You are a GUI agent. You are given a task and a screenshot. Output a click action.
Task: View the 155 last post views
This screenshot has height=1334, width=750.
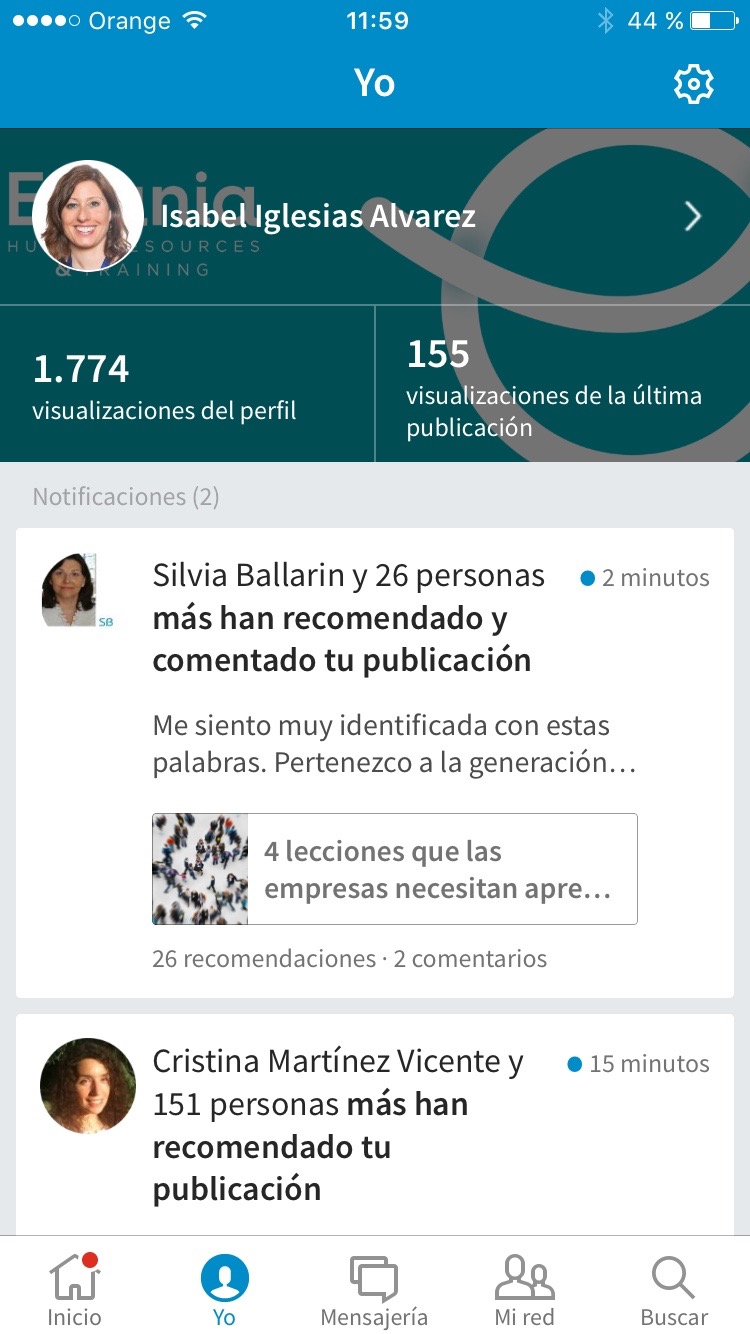point(562,385)
